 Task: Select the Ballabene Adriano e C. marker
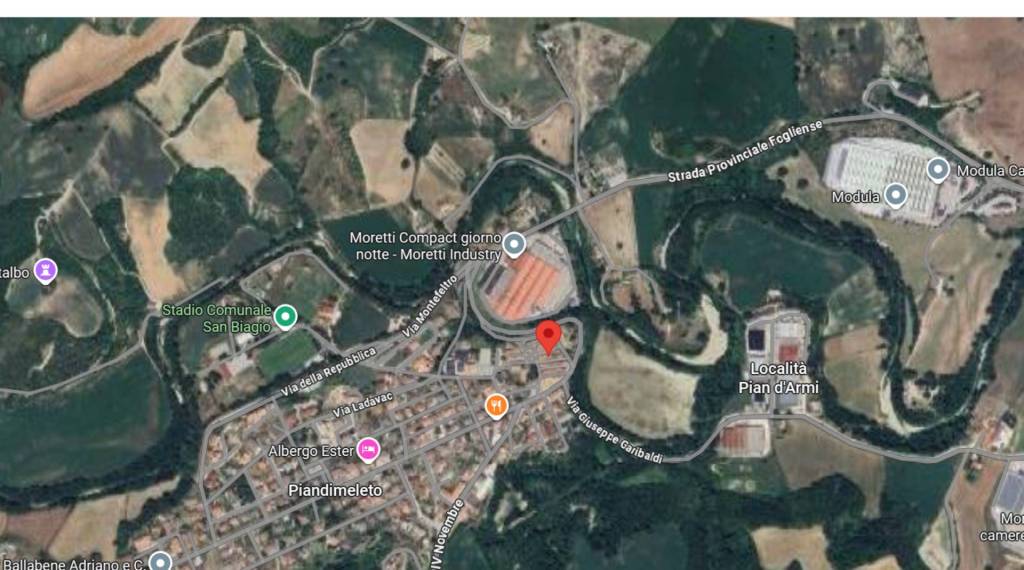coord(160,561)
